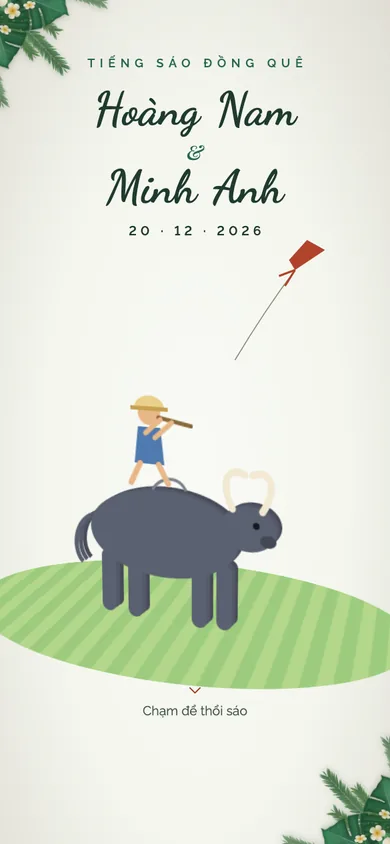This screenshot has width=390, height=844.
Task: Tap the "Chạm để thổi sáo" prompt
Action: 195,711
